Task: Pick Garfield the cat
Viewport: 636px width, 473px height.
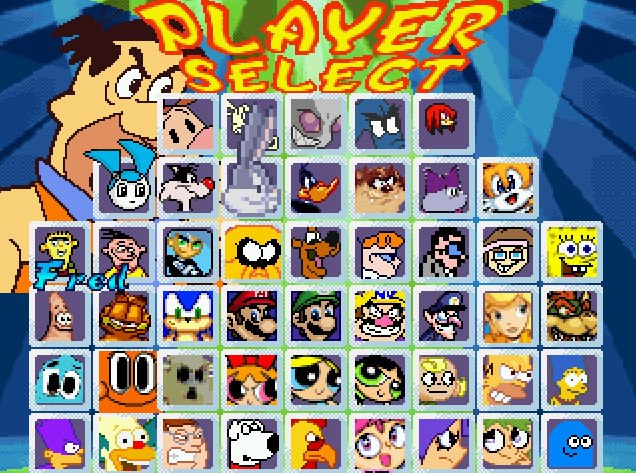Action: (x=124, y=315)
